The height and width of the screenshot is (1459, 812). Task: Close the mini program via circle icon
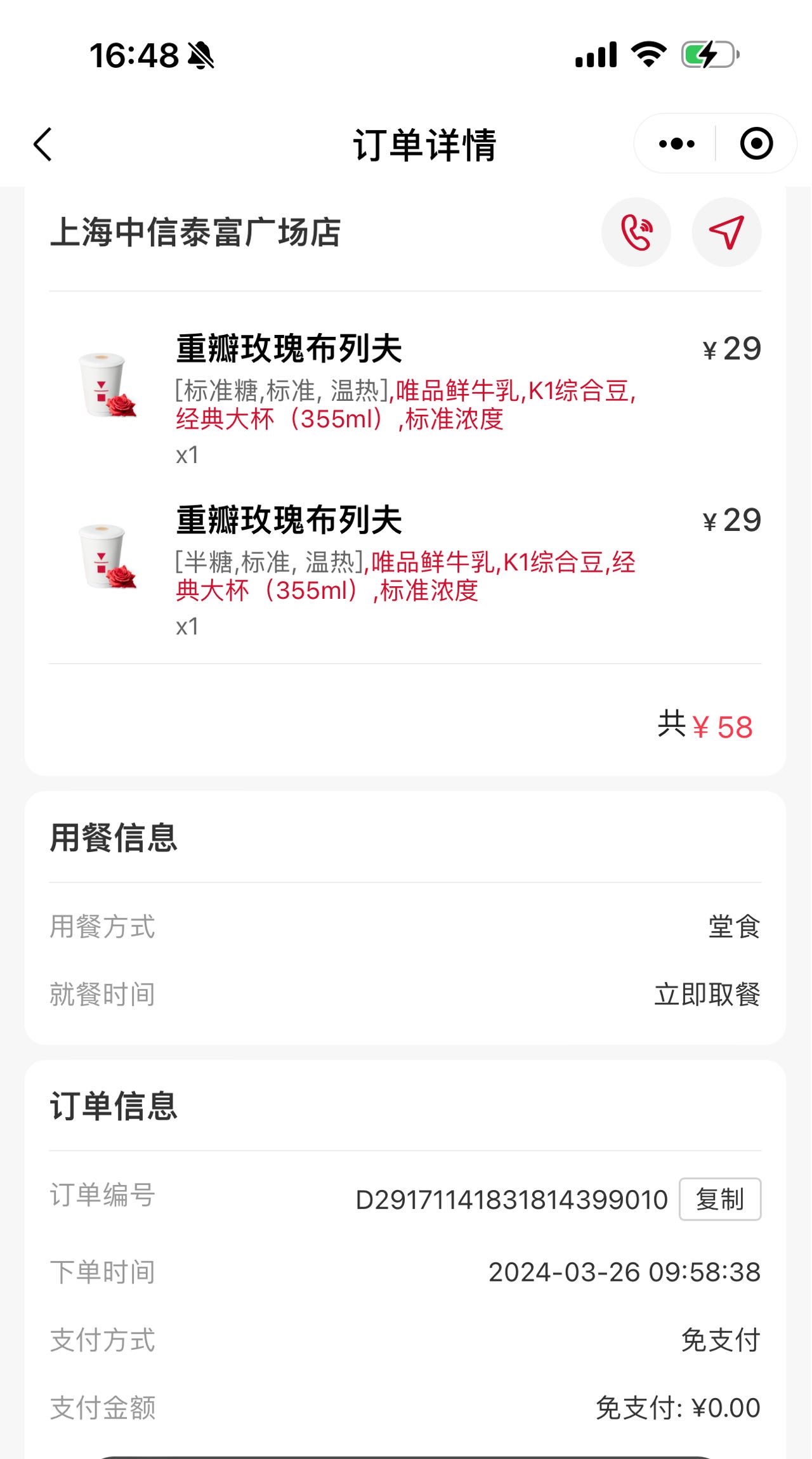tap(756, 144)
